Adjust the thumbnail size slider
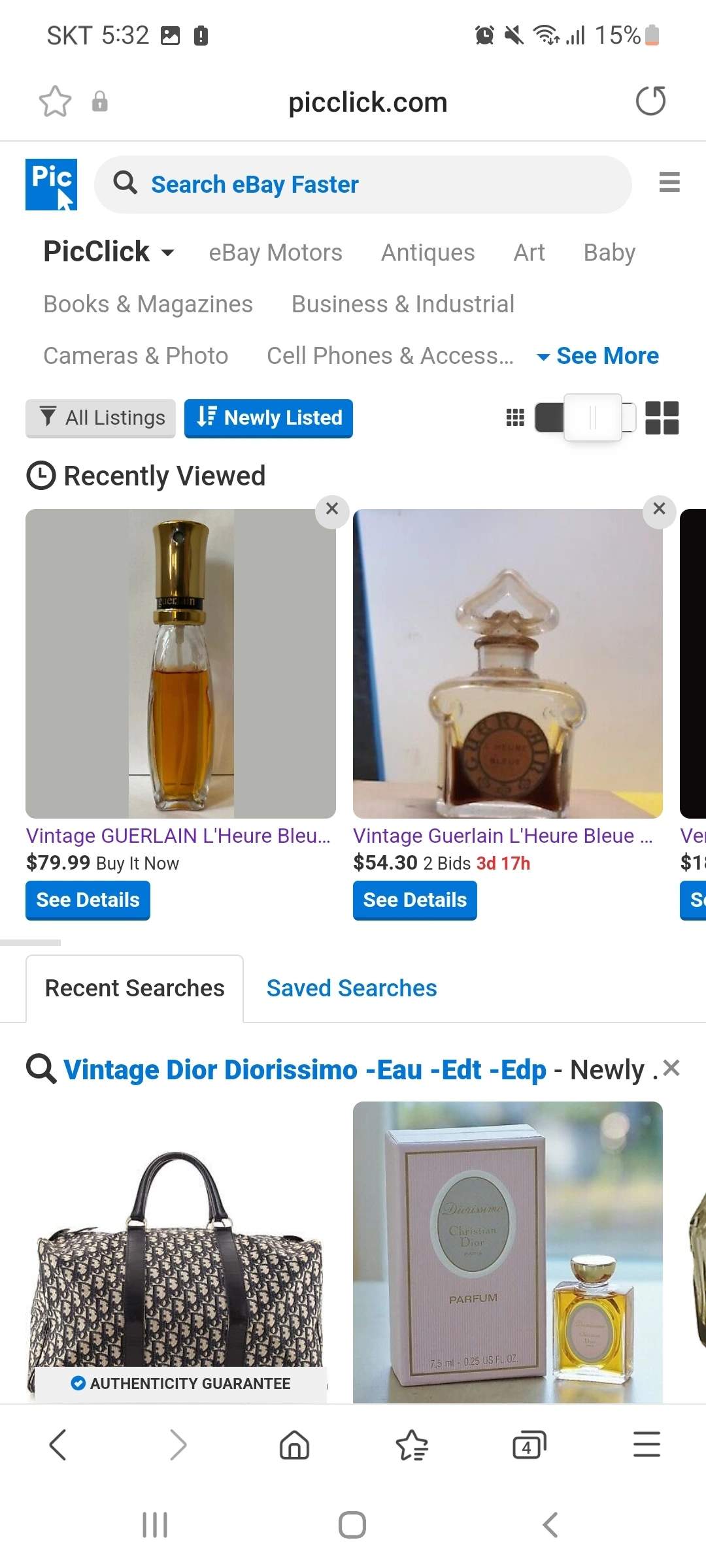 click(x=592, y=417)
